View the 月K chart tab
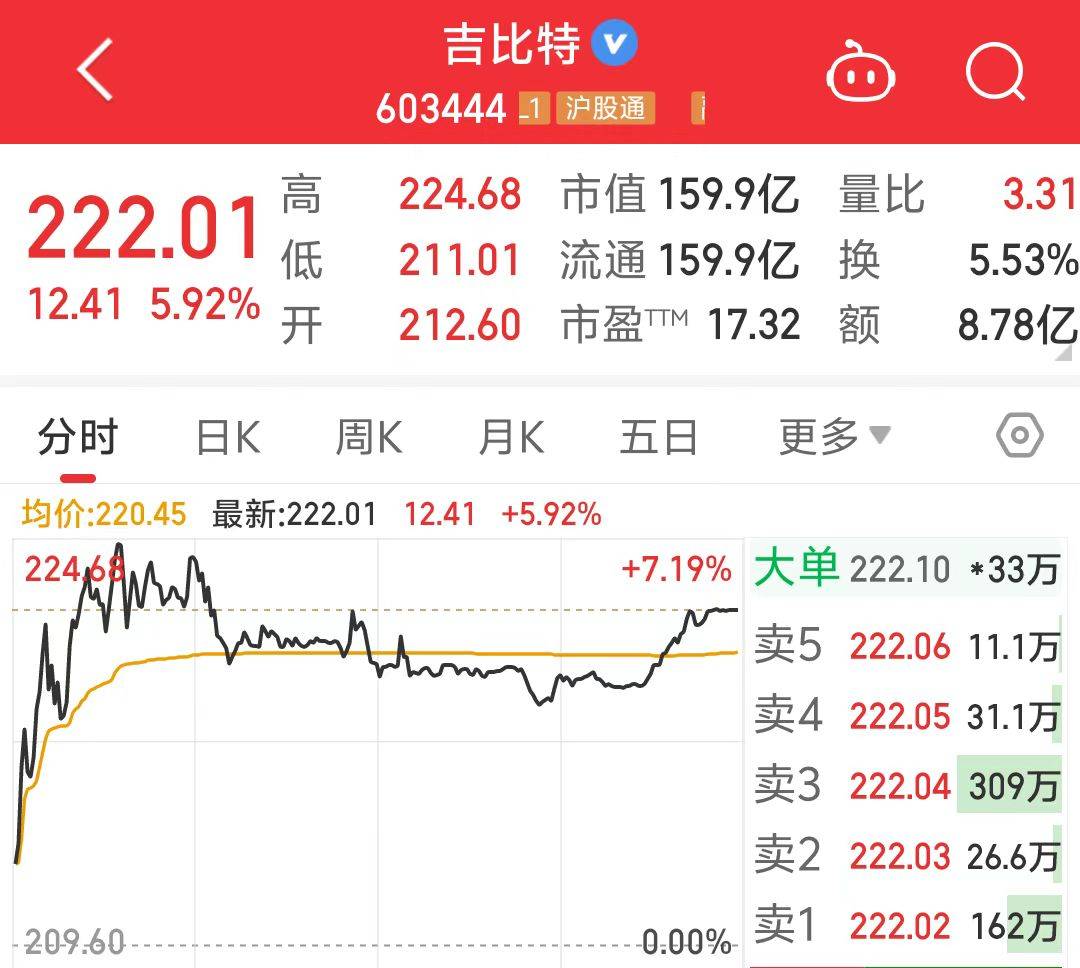The image size is (1080, 968). (511, 438)
